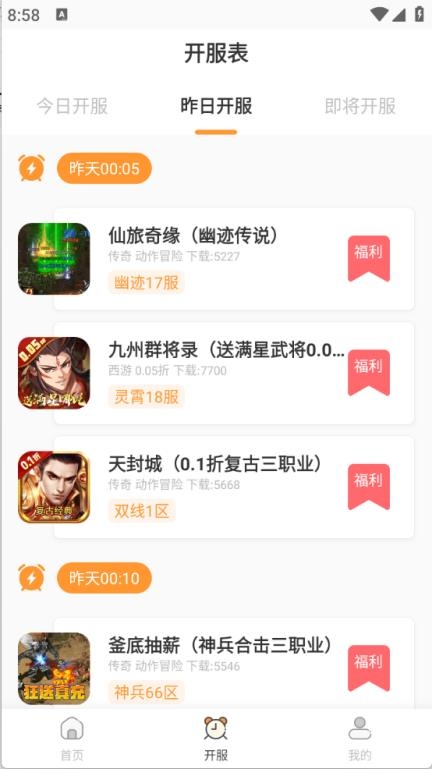Tap the 福利 badge for 天封城
Image resolution: width=432 pixels, height=769 pixels.
369,487
